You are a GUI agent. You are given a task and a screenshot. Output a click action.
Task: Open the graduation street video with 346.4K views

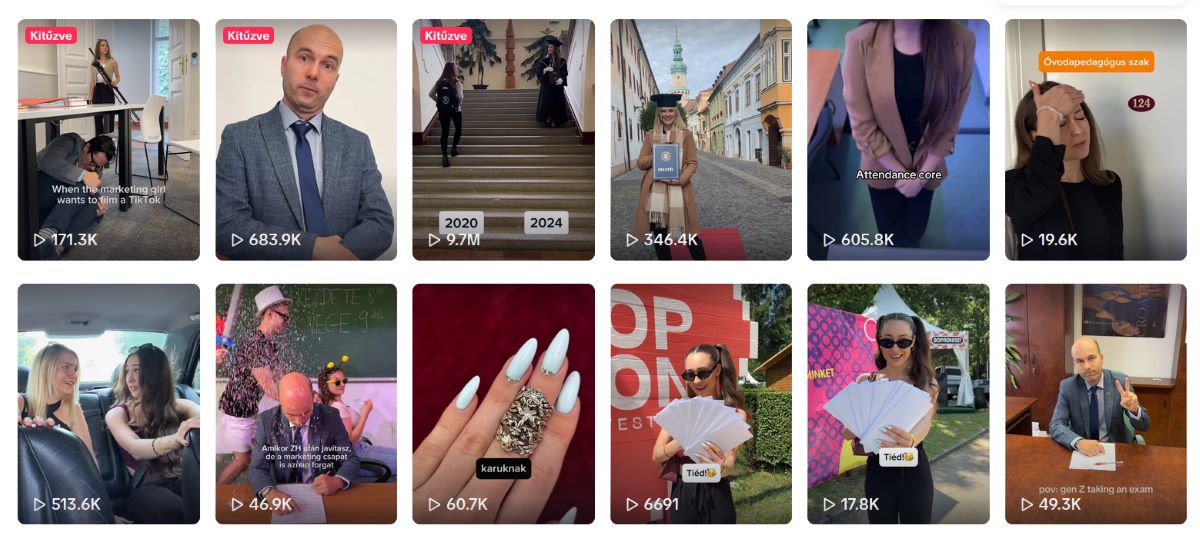(x=701, y=140)
